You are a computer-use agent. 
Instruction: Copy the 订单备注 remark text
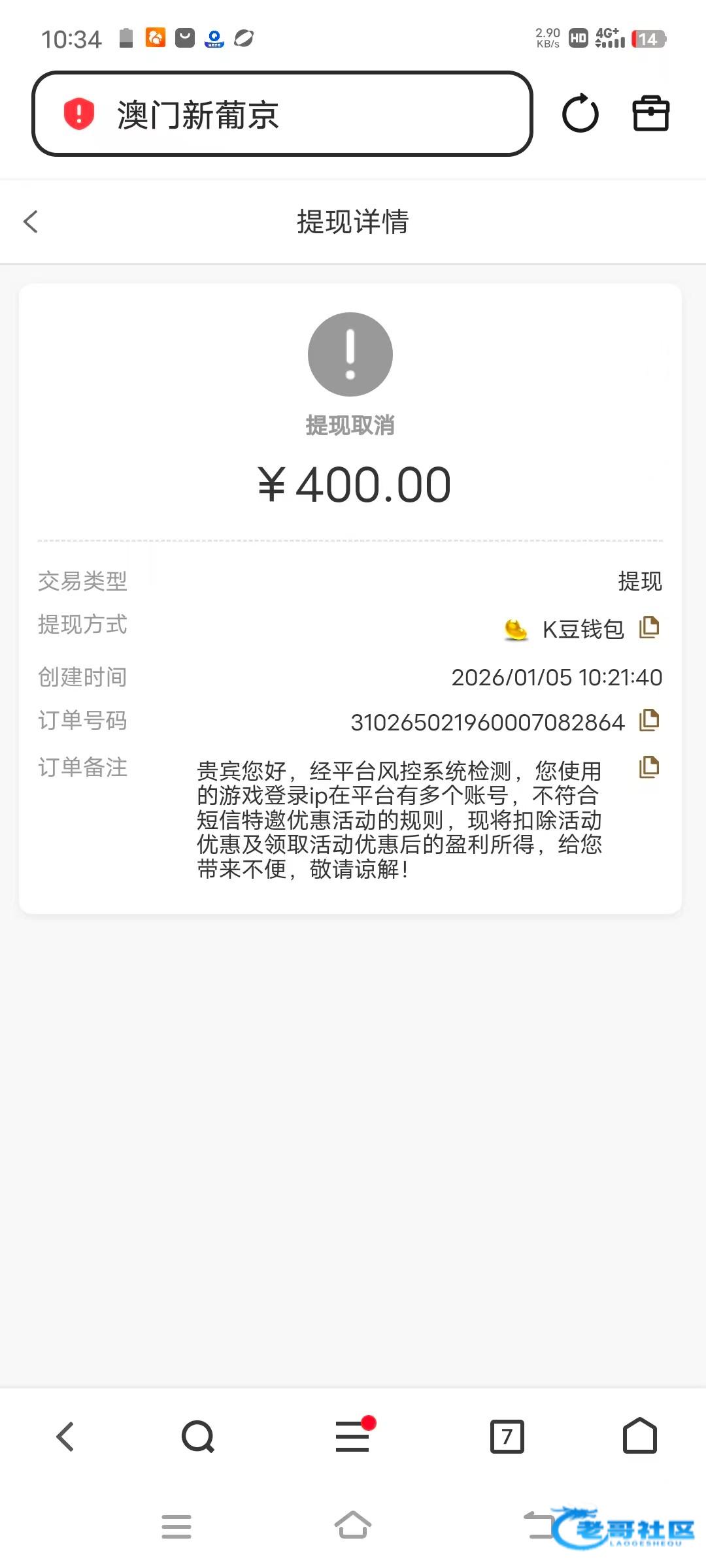click(x=648, y=768)
